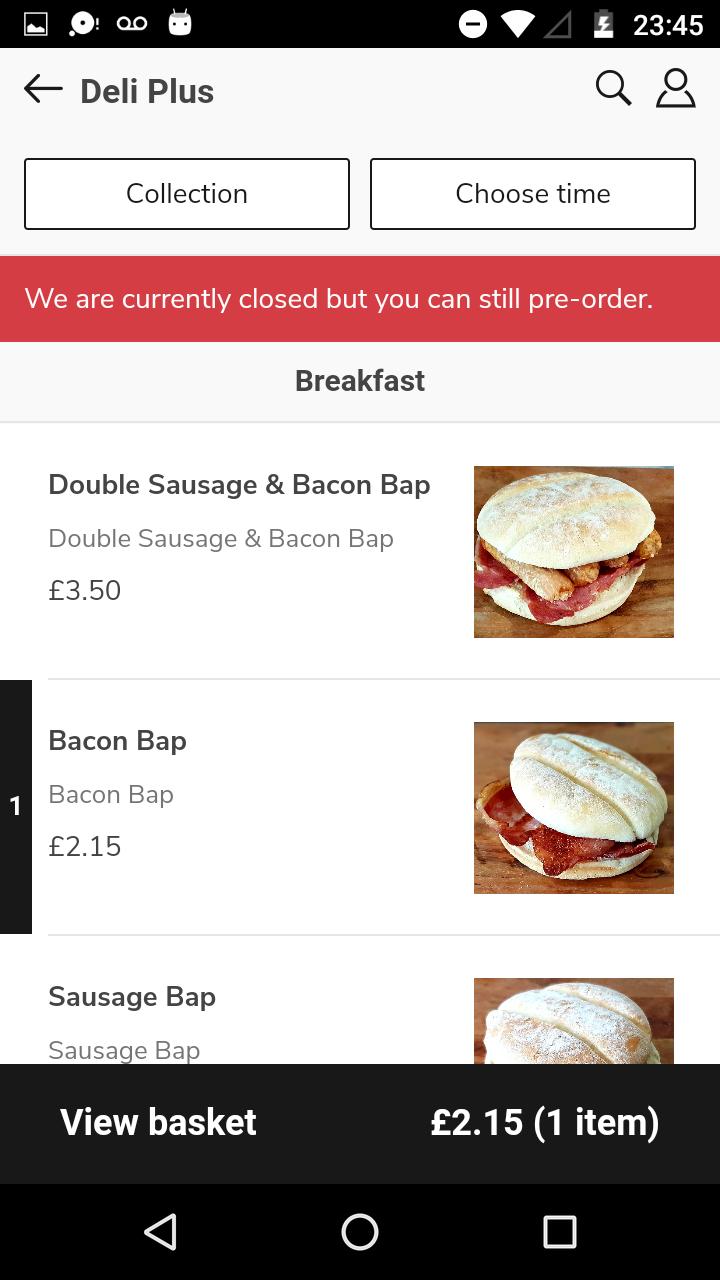Open the user account profile icon
The width and height of the screenshot is (720, 1280).
pyautogui.click(x=675, y=88)
